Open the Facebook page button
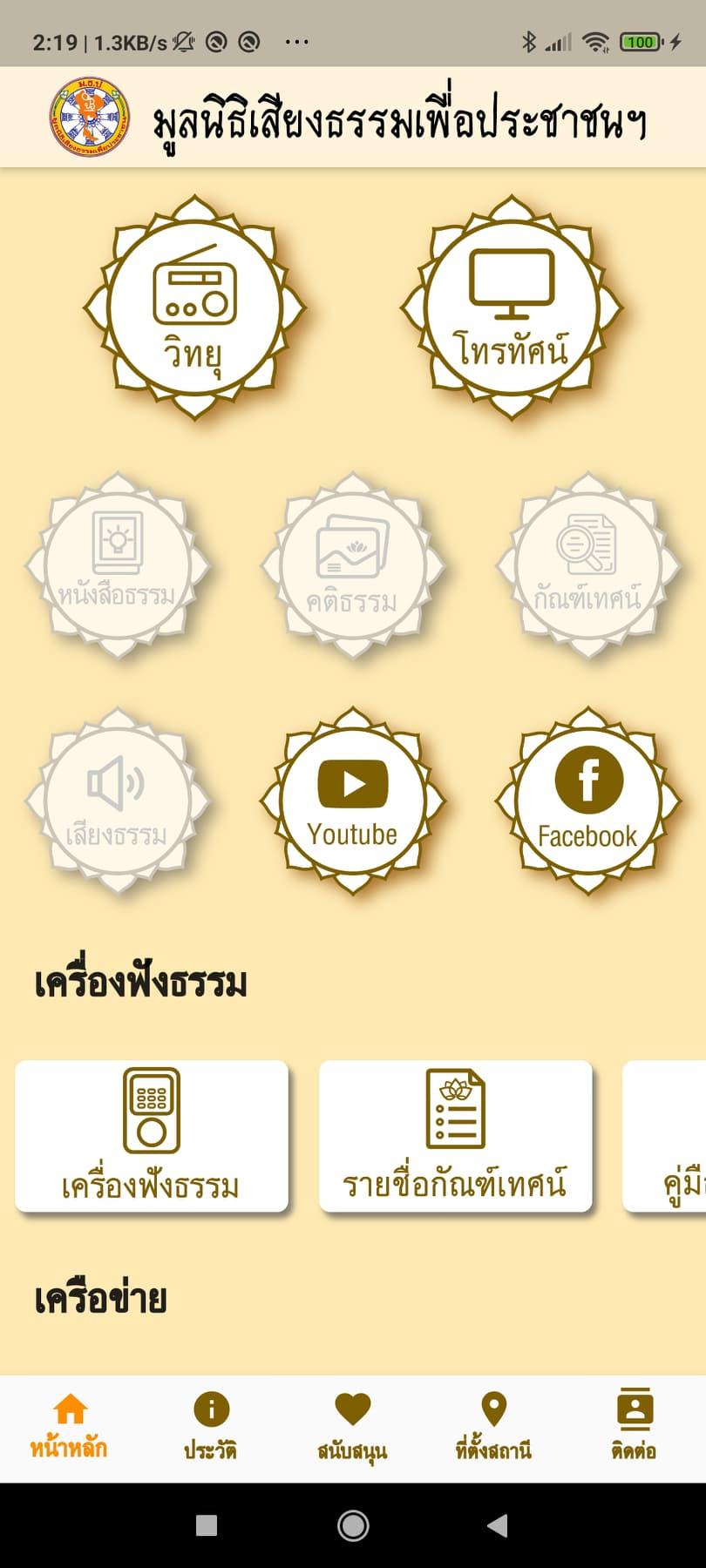Screen dimensions: 706x1568 [x=588, y=801]
